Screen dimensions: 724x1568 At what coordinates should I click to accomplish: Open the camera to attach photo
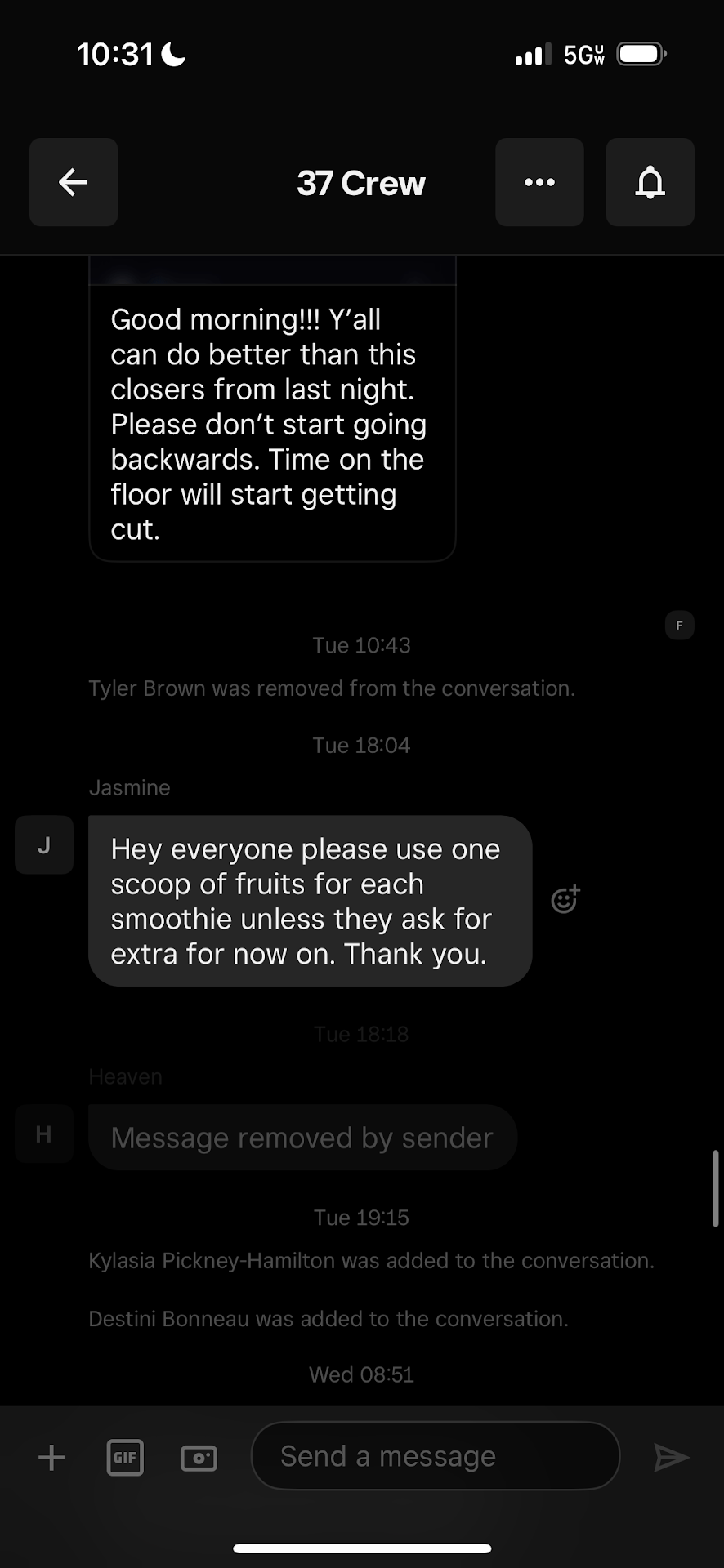click(x=199, y=1458)
